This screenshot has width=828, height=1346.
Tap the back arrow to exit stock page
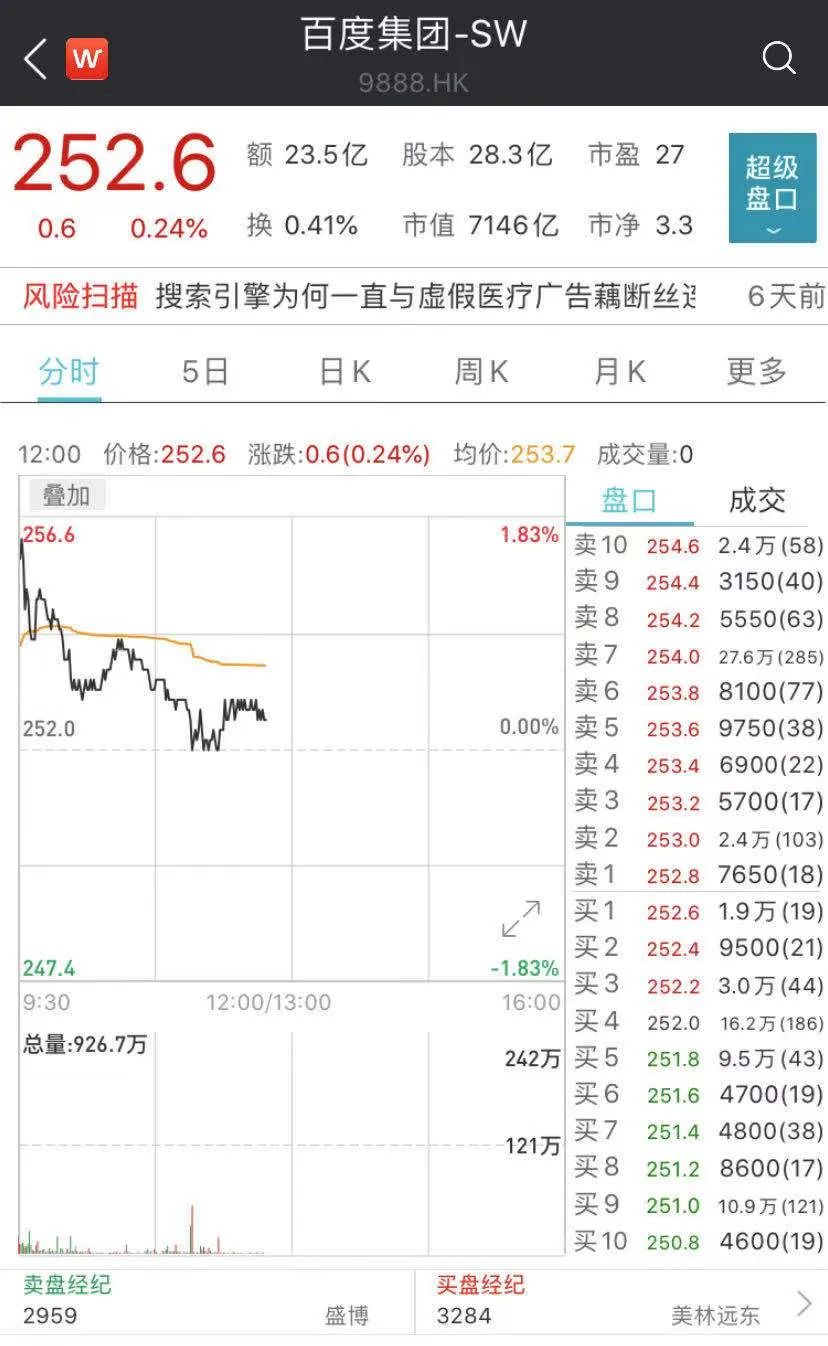click(x=33, y=58)
